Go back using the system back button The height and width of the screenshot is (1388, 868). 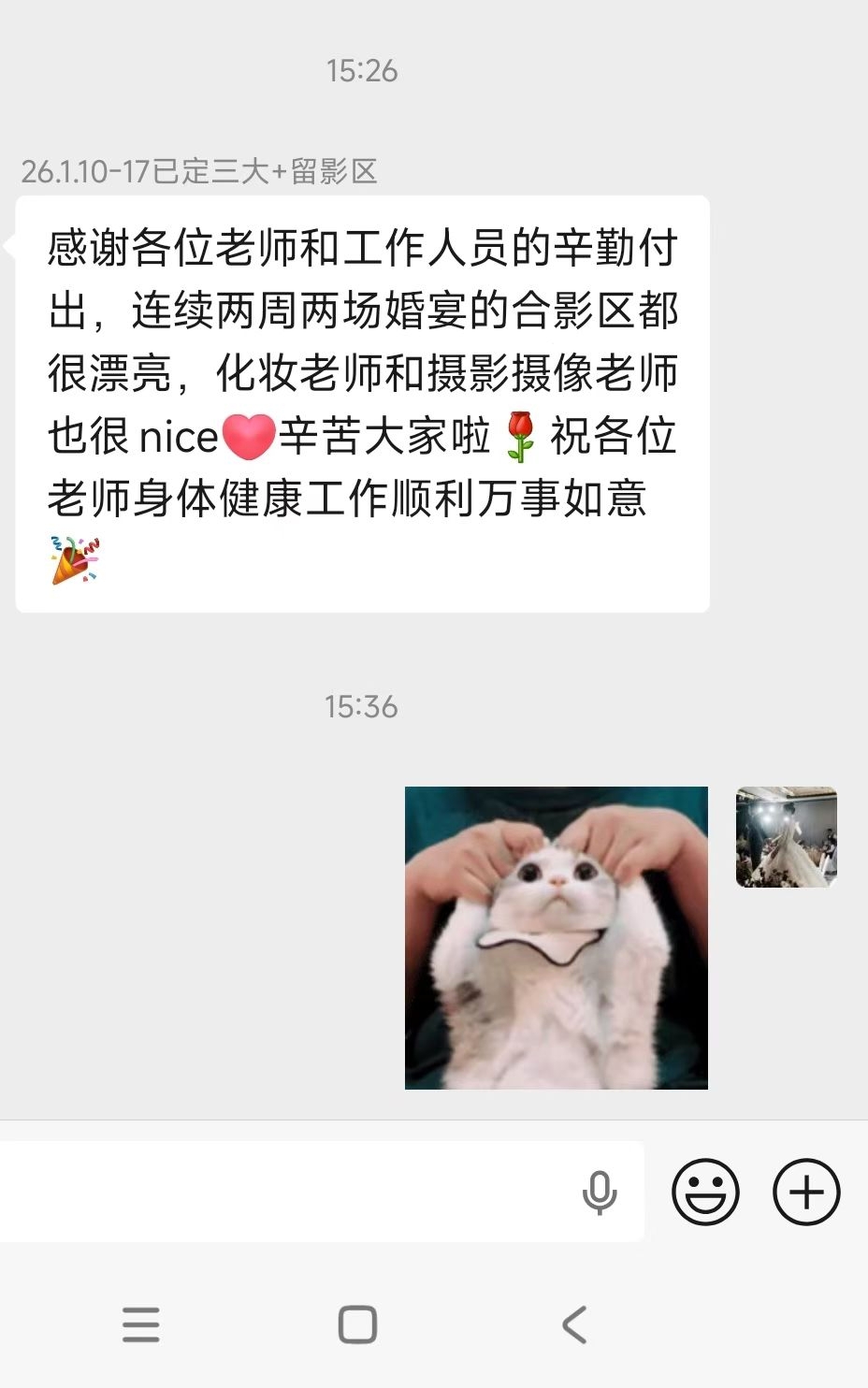tap(574, 1324)
